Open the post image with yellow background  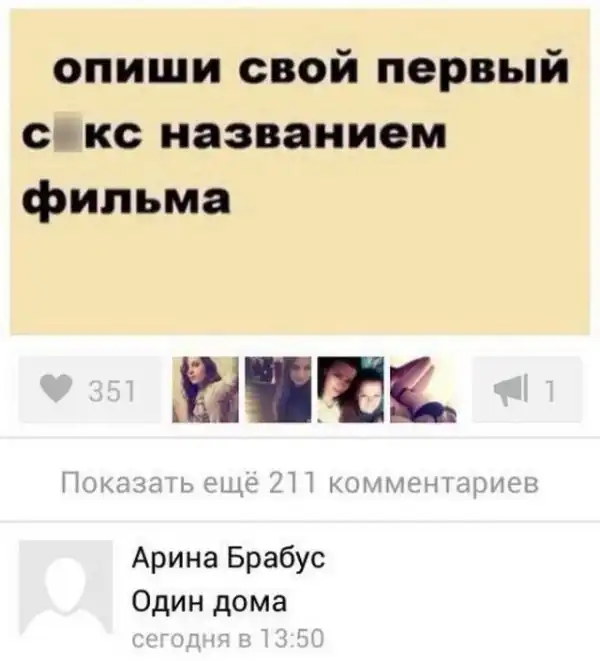(x=298, y=170)
